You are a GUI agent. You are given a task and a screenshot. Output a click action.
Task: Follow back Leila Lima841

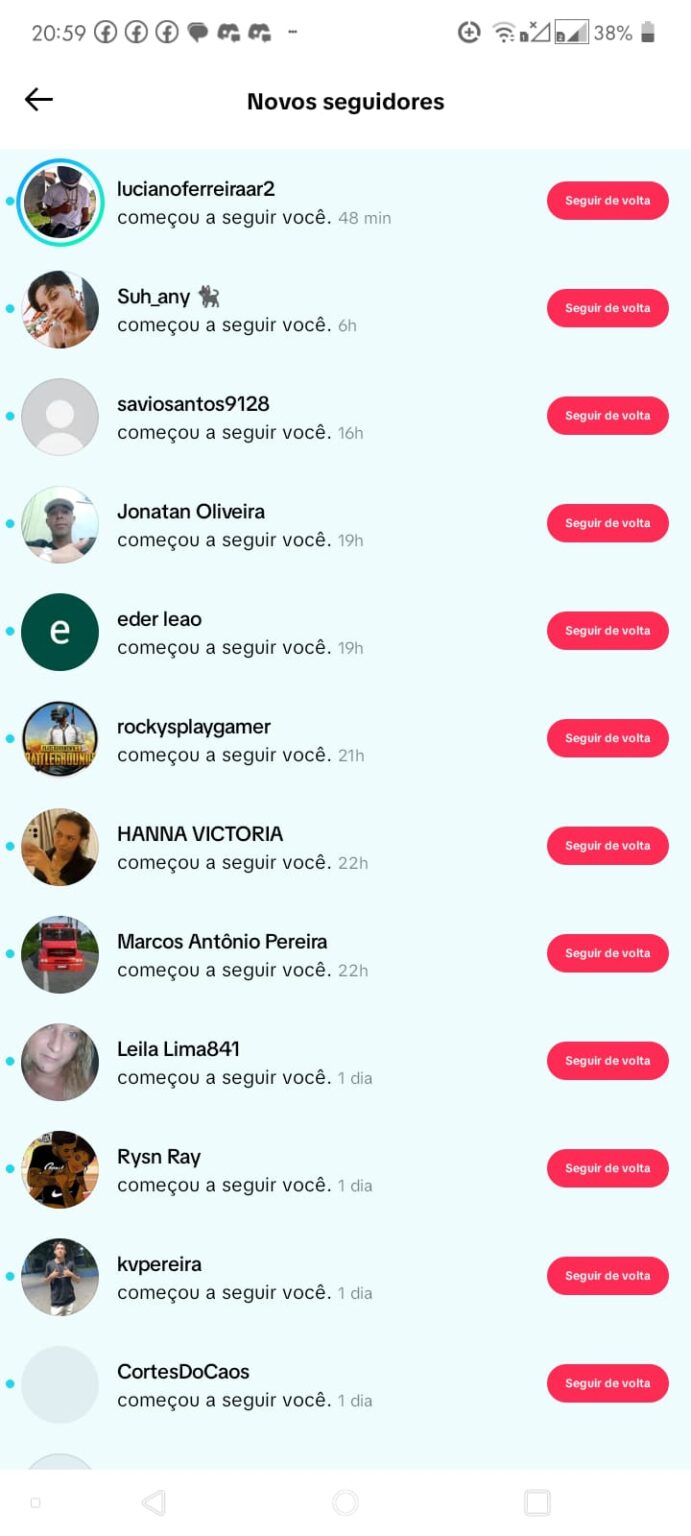point(607,1061)
